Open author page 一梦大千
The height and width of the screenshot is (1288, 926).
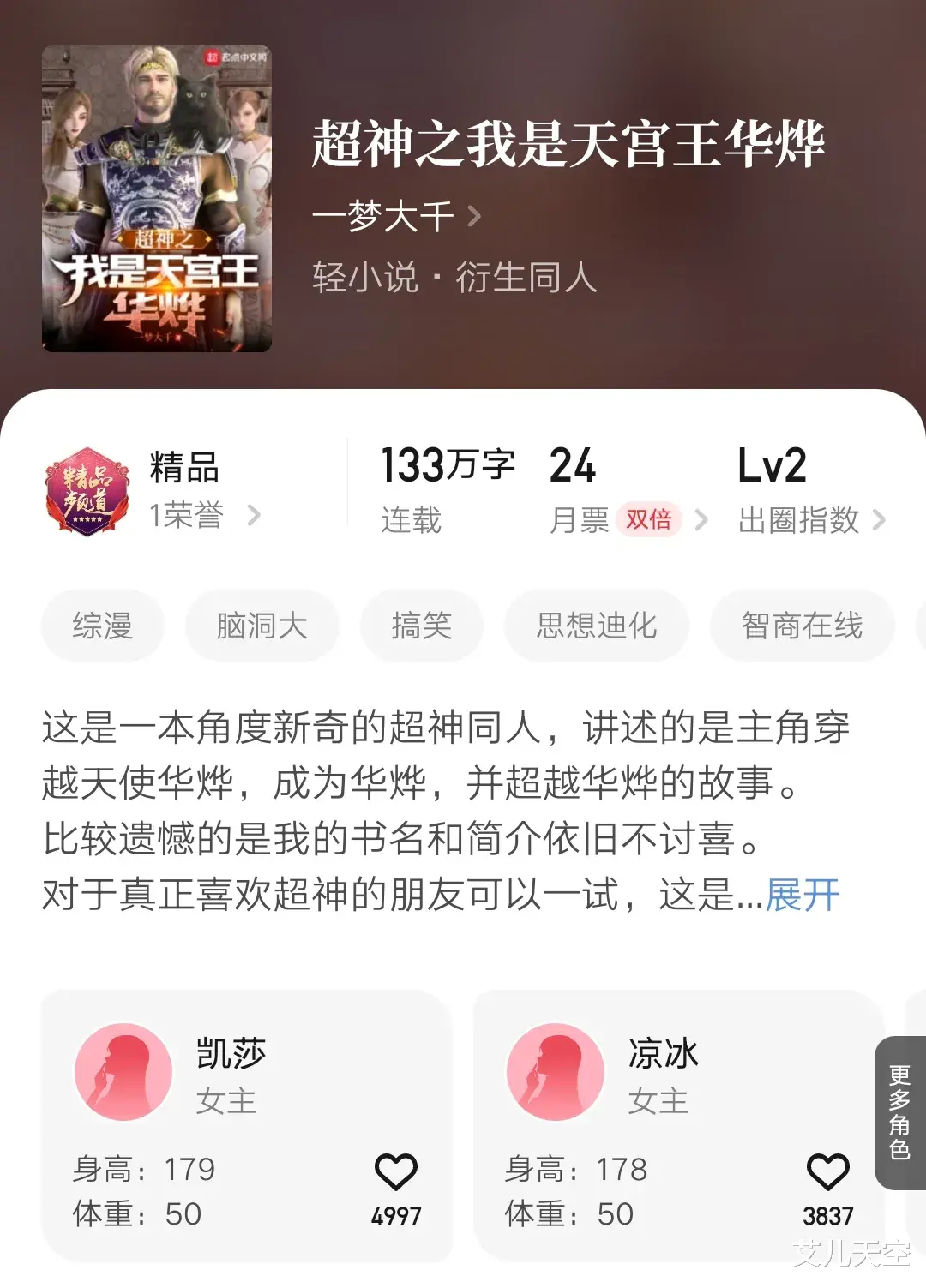(396, 217)
